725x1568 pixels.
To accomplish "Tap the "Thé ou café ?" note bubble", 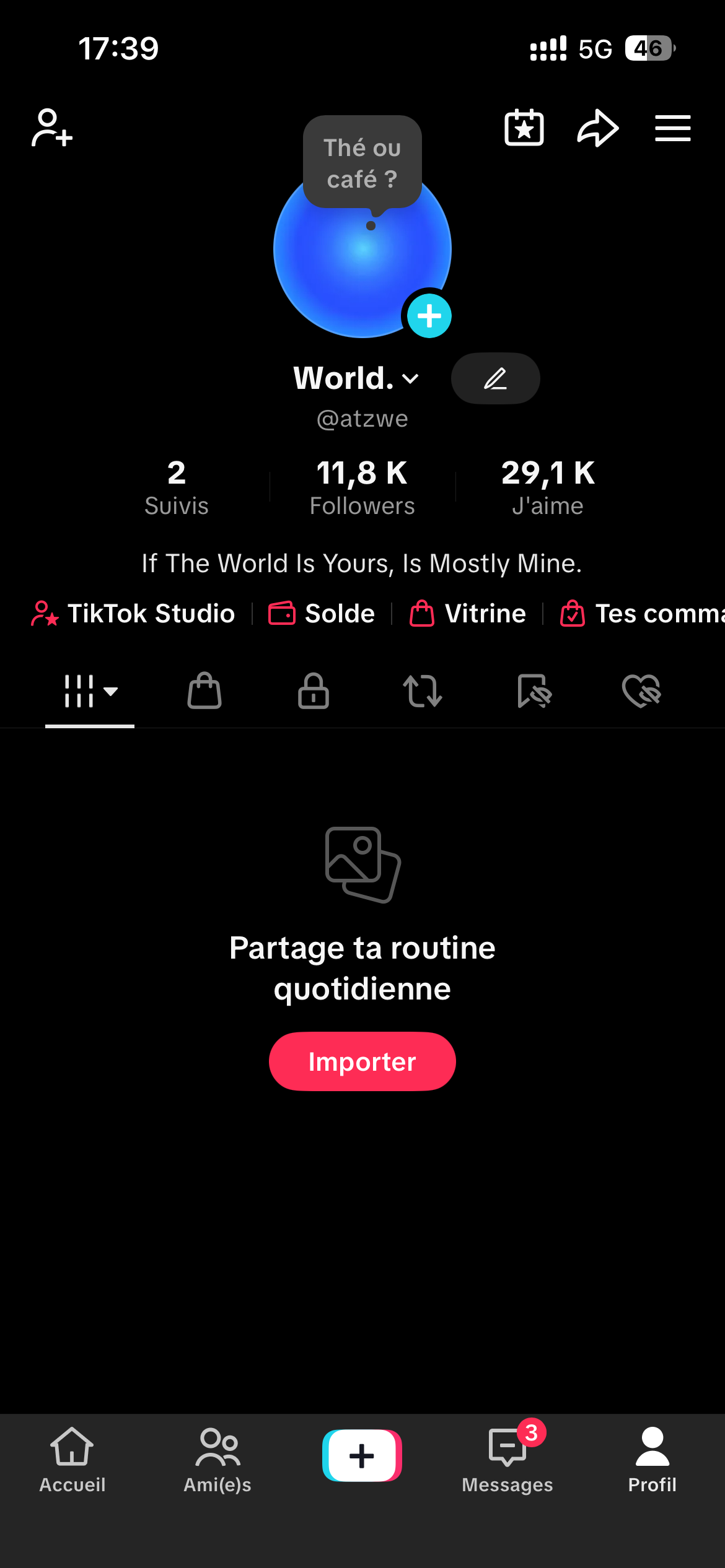I will pos(362,163).
